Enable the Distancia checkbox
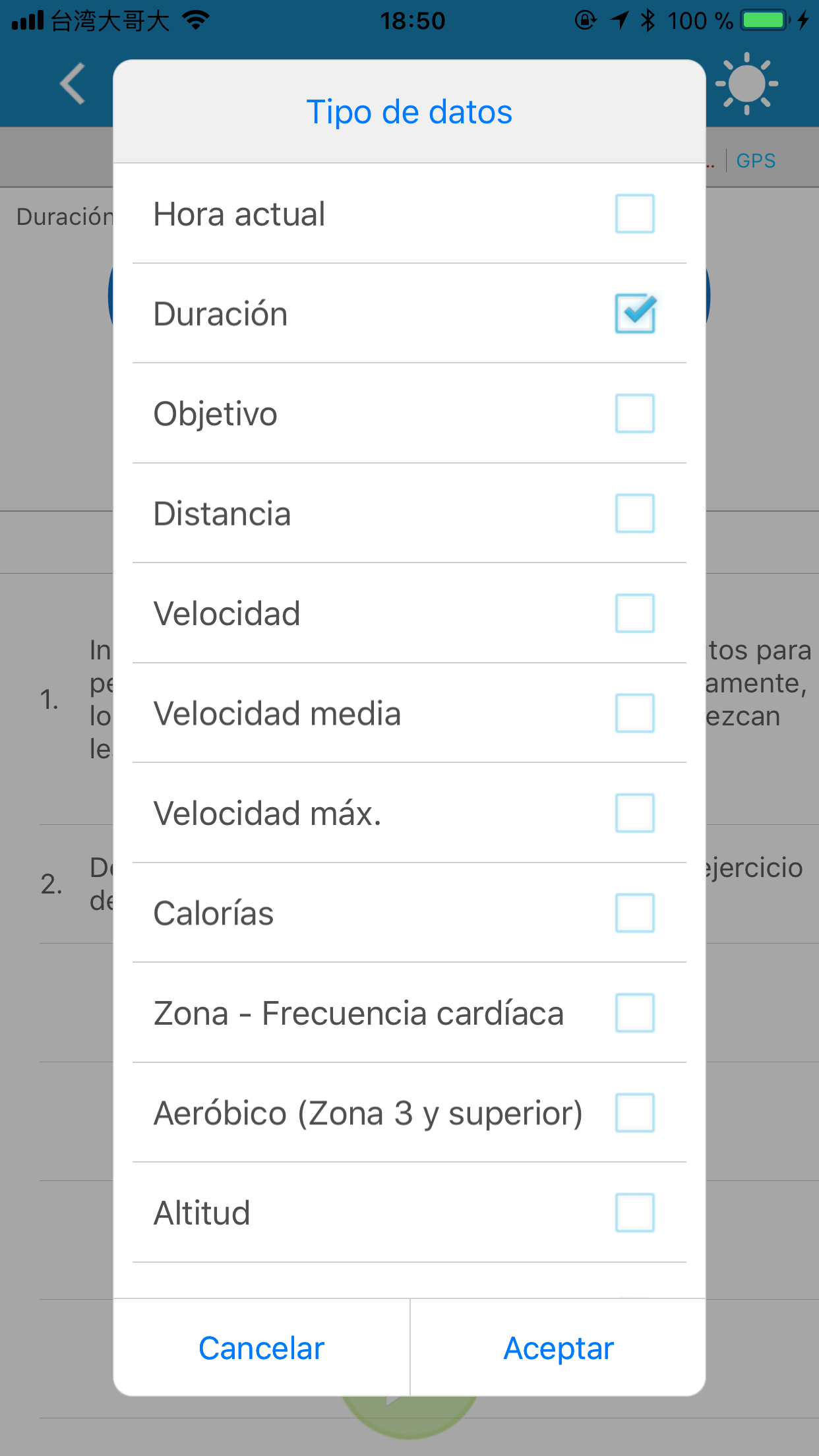The width and height of the screenshot is (819, 1456). [x=634, y=513]
